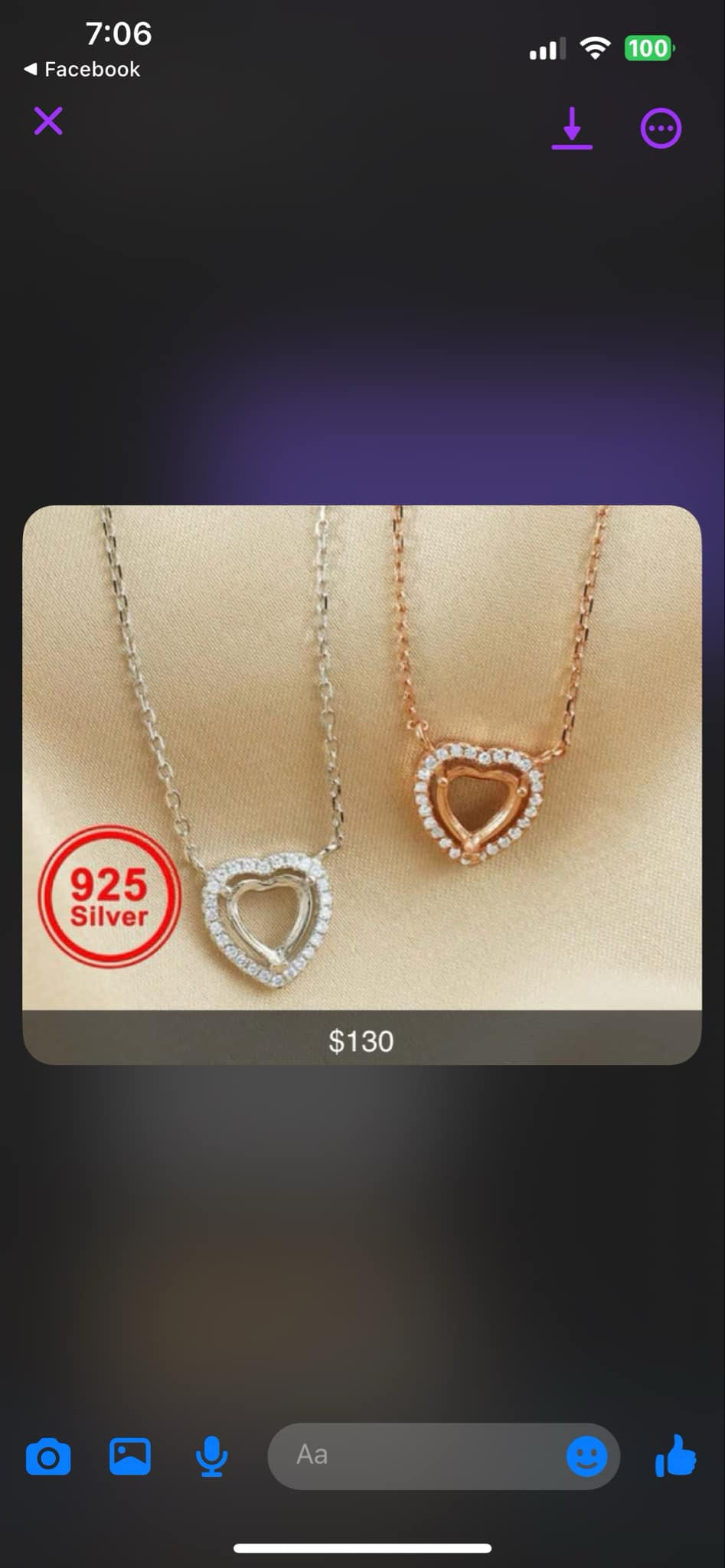This screenshot has height=1568, width=725.
Task: Open the emoji picker
Action: click(586, 1455)
